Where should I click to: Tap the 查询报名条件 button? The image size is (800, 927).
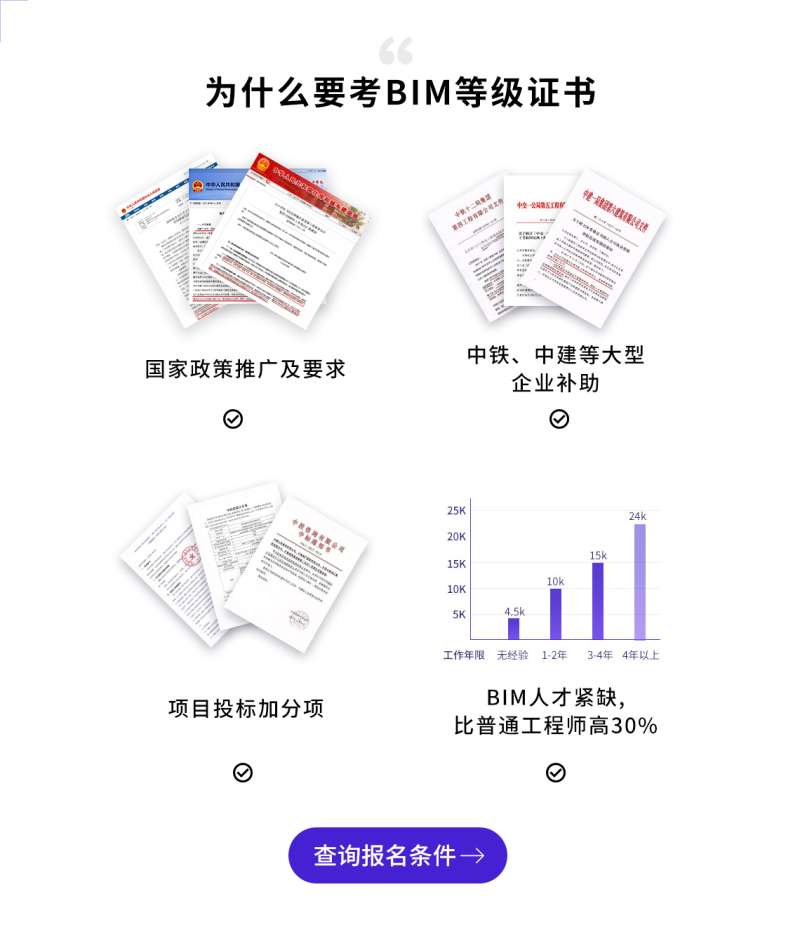398,855
